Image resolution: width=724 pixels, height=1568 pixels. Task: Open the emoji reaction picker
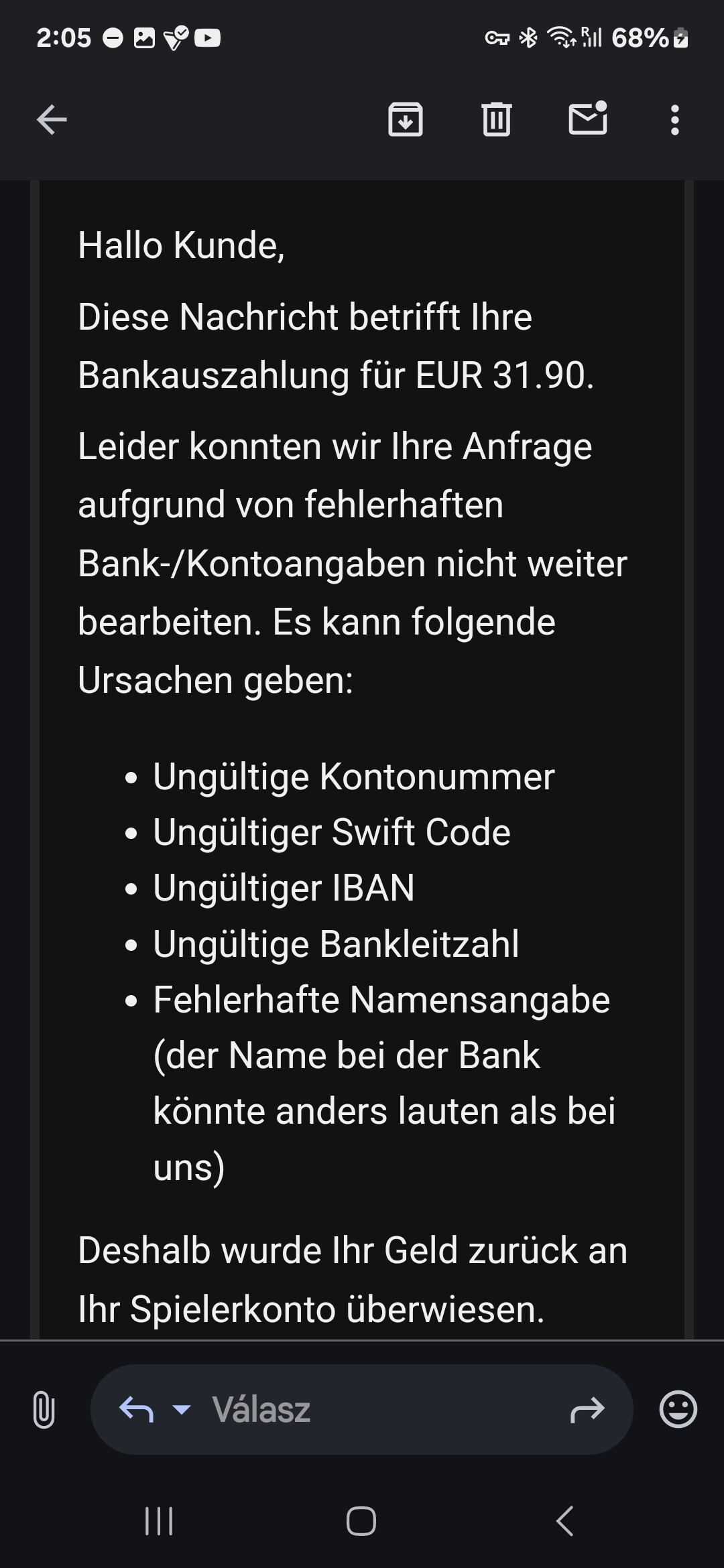[678, 1409]
